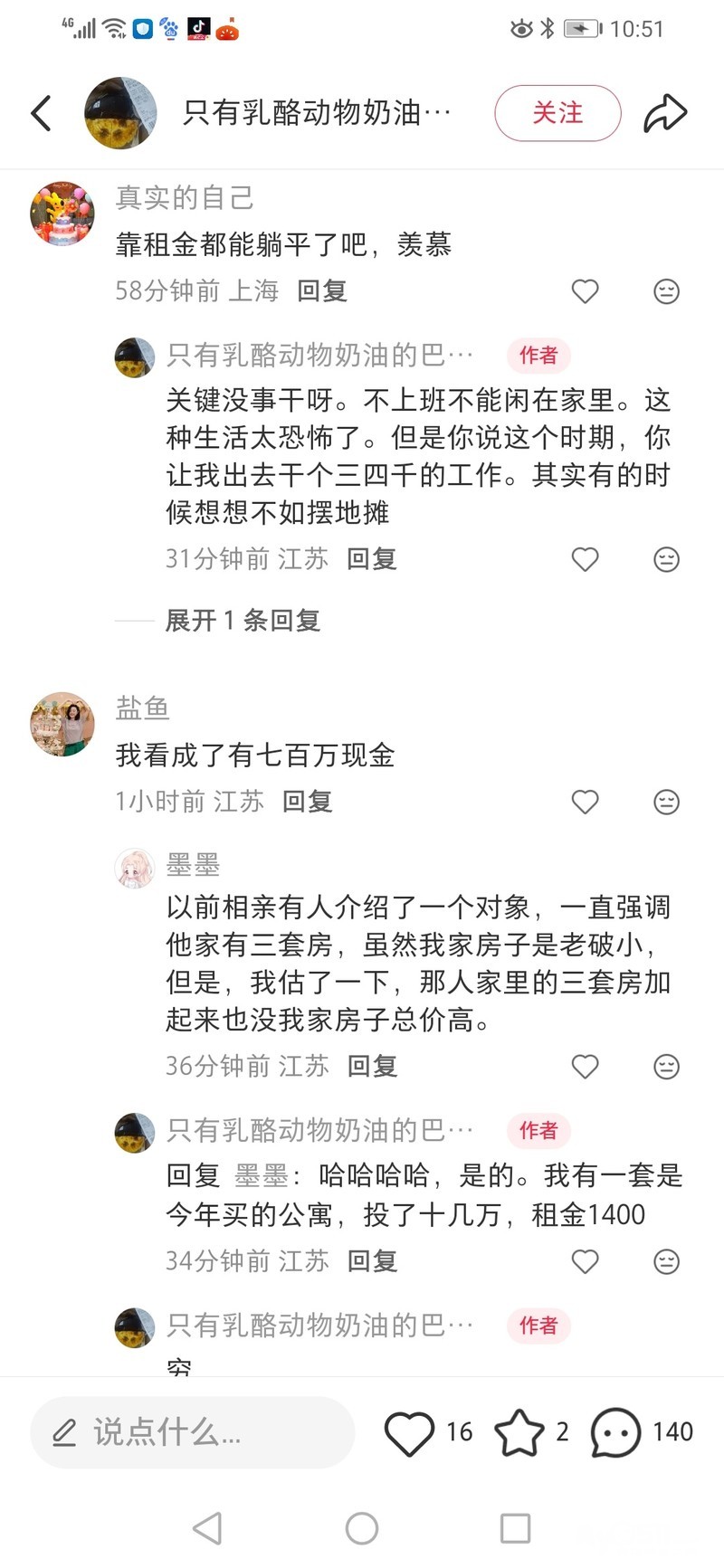Viewport: 724px width, 1568px height.
Task: Follow the author with 关注 button
Action: point(557,113)
